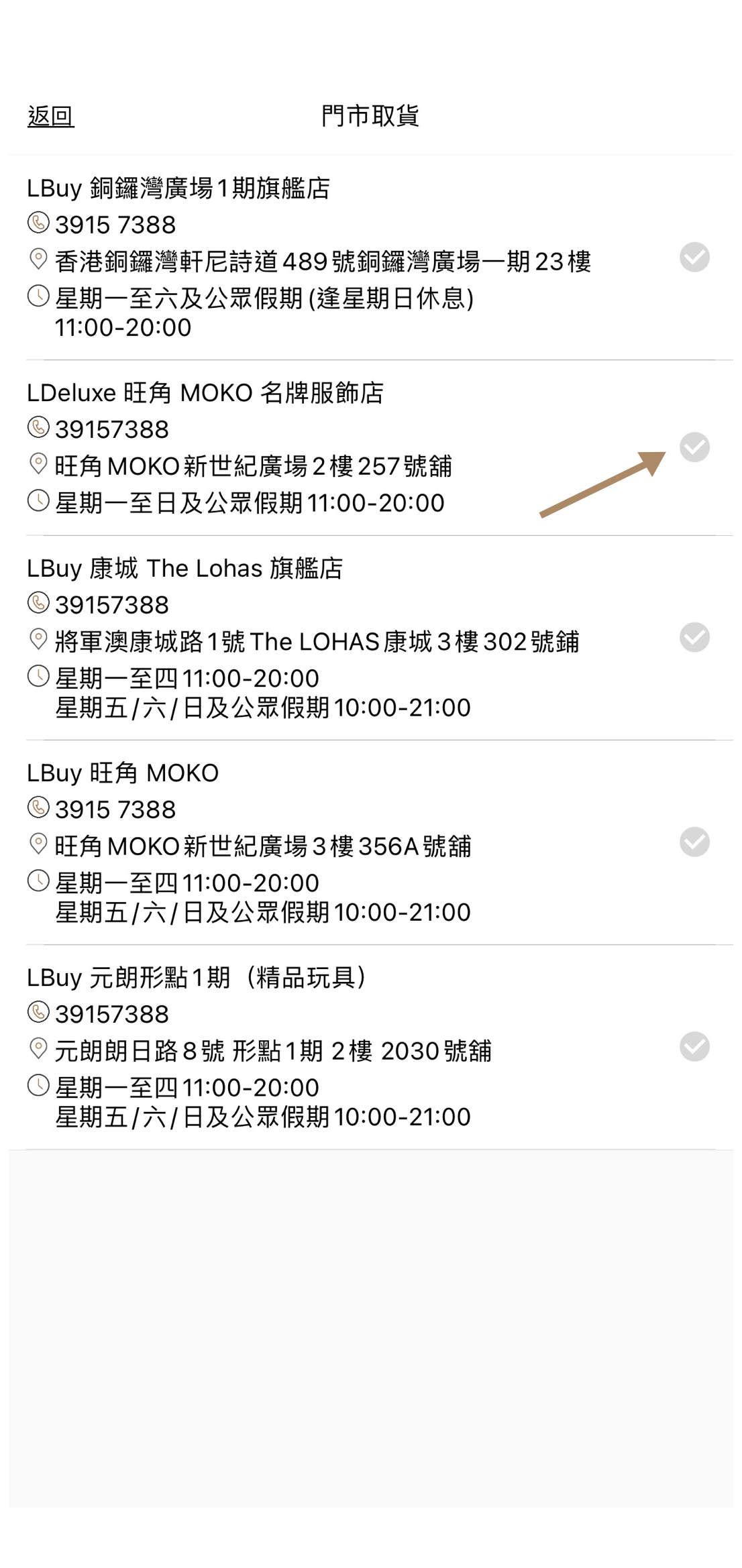Pick LBuy 康城 The Lohas 旗艦店
Image resolution: width=742 pixels, height=1568 pixels.
694,637
